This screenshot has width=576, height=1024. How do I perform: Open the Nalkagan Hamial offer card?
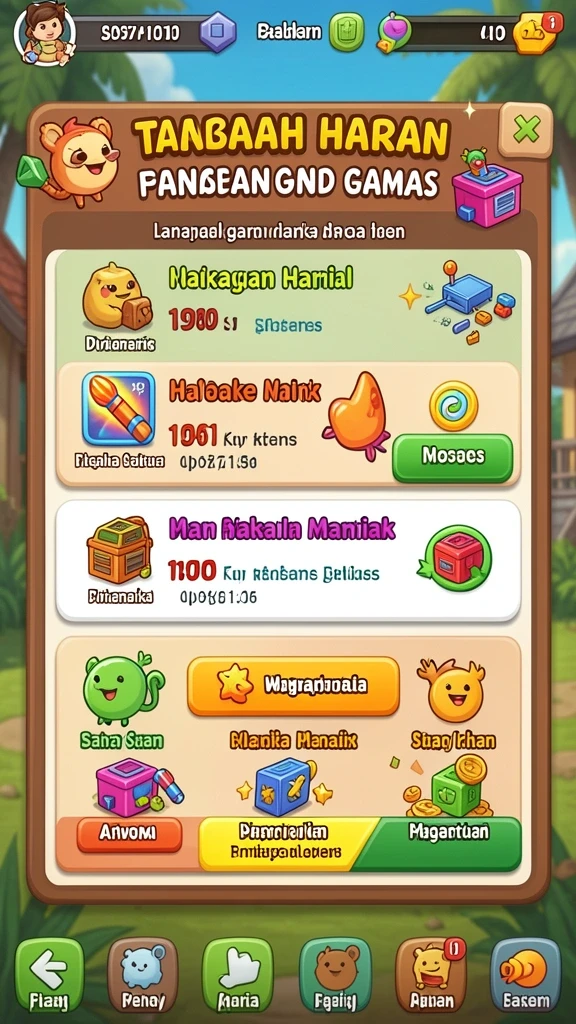288,306
